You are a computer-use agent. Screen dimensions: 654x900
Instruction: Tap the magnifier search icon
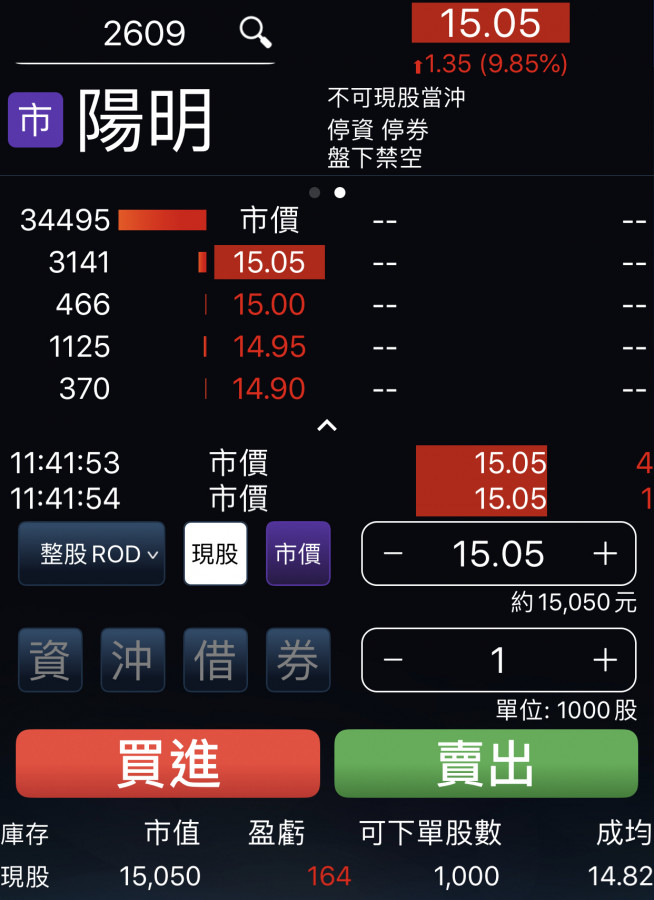pos(256,32)
